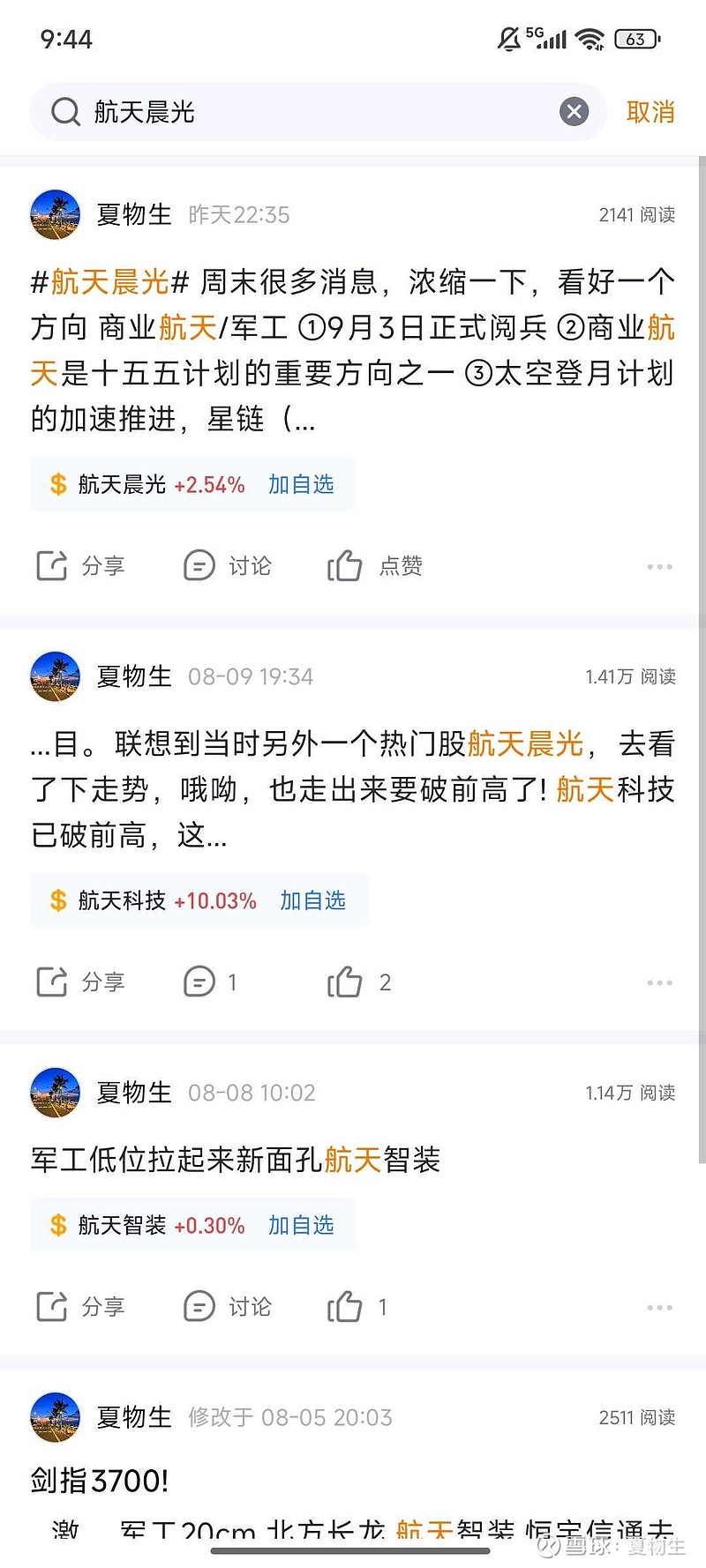Screen dimensions: 706x1568
Task: Open more options on the 08-08 10:02 post
Action: 659,1307
